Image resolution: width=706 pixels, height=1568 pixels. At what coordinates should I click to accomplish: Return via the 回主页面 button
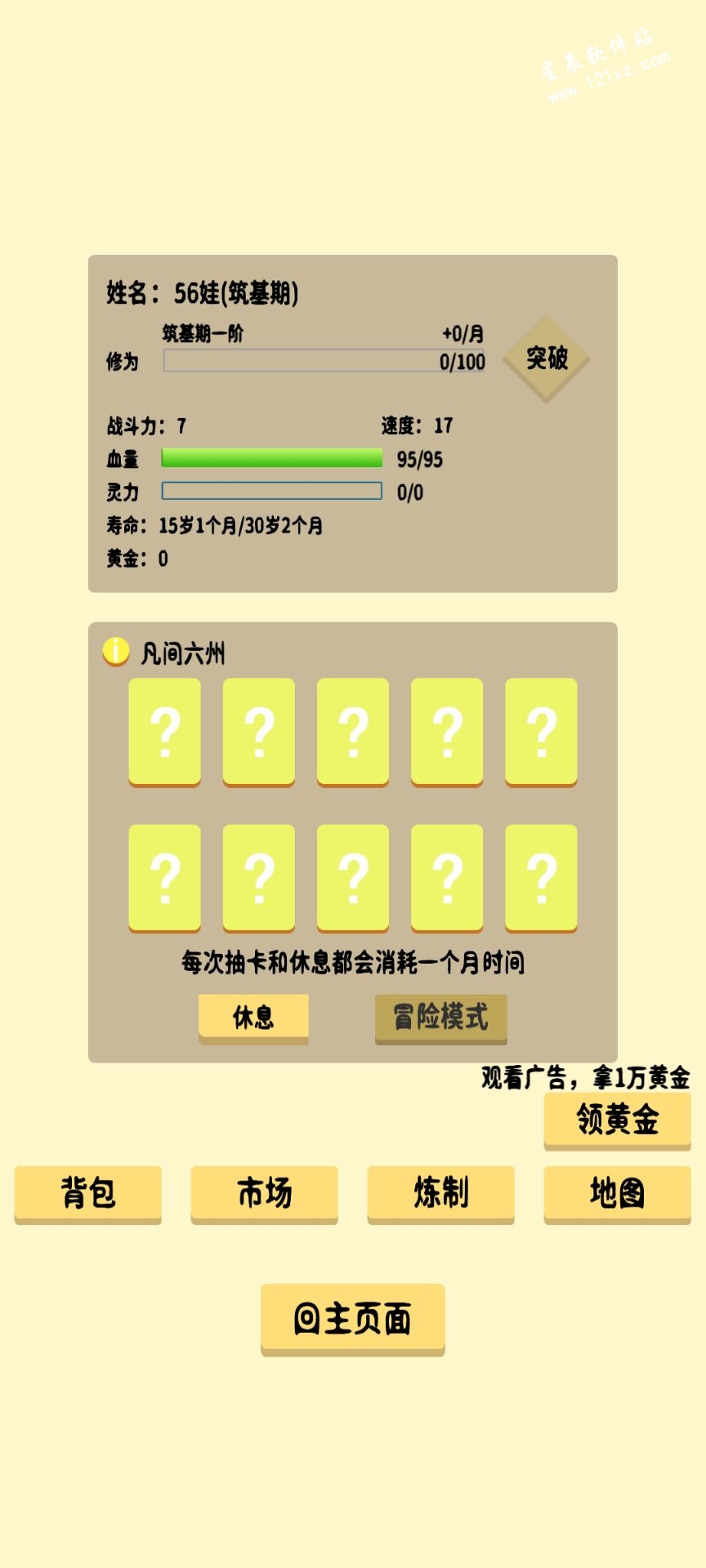point(353,1318)
